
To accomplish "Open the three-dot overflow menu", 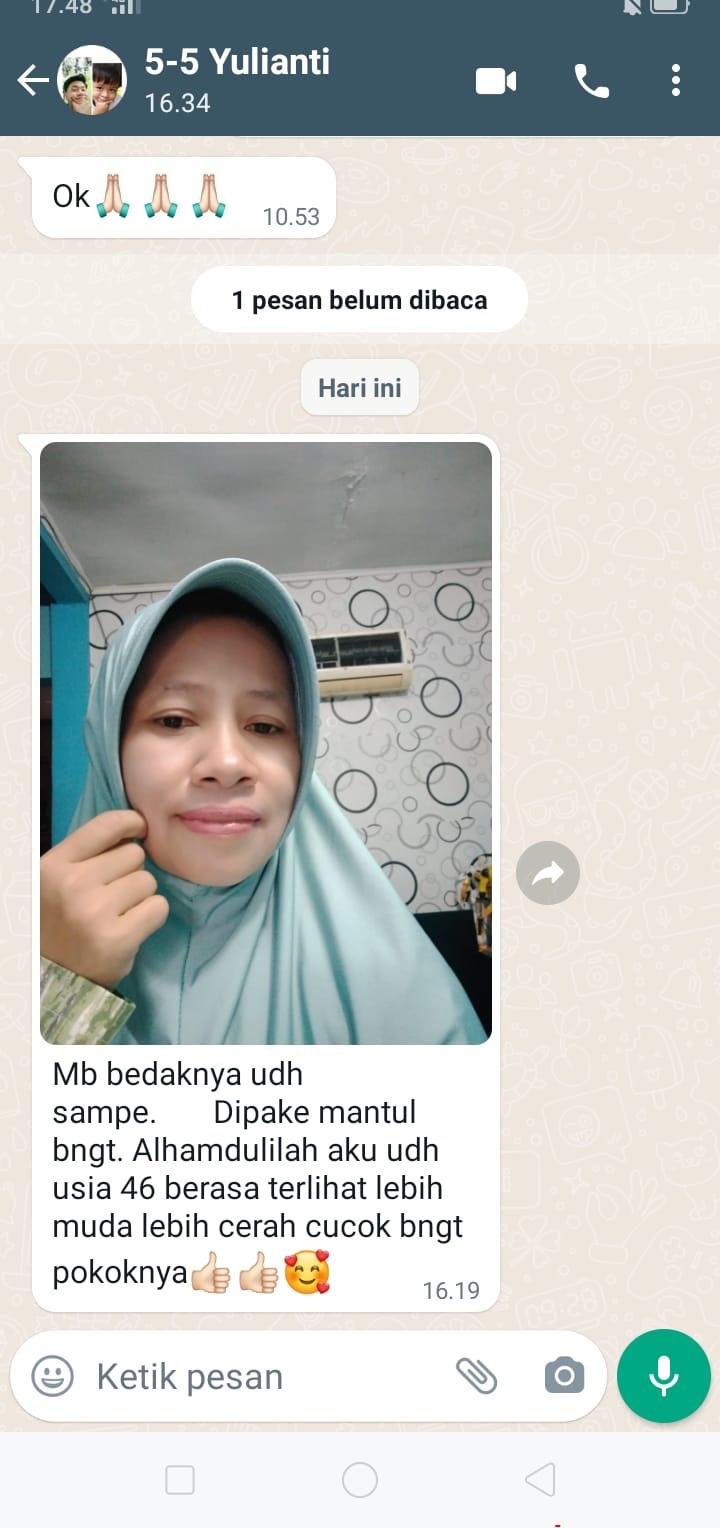I will 676,81.
